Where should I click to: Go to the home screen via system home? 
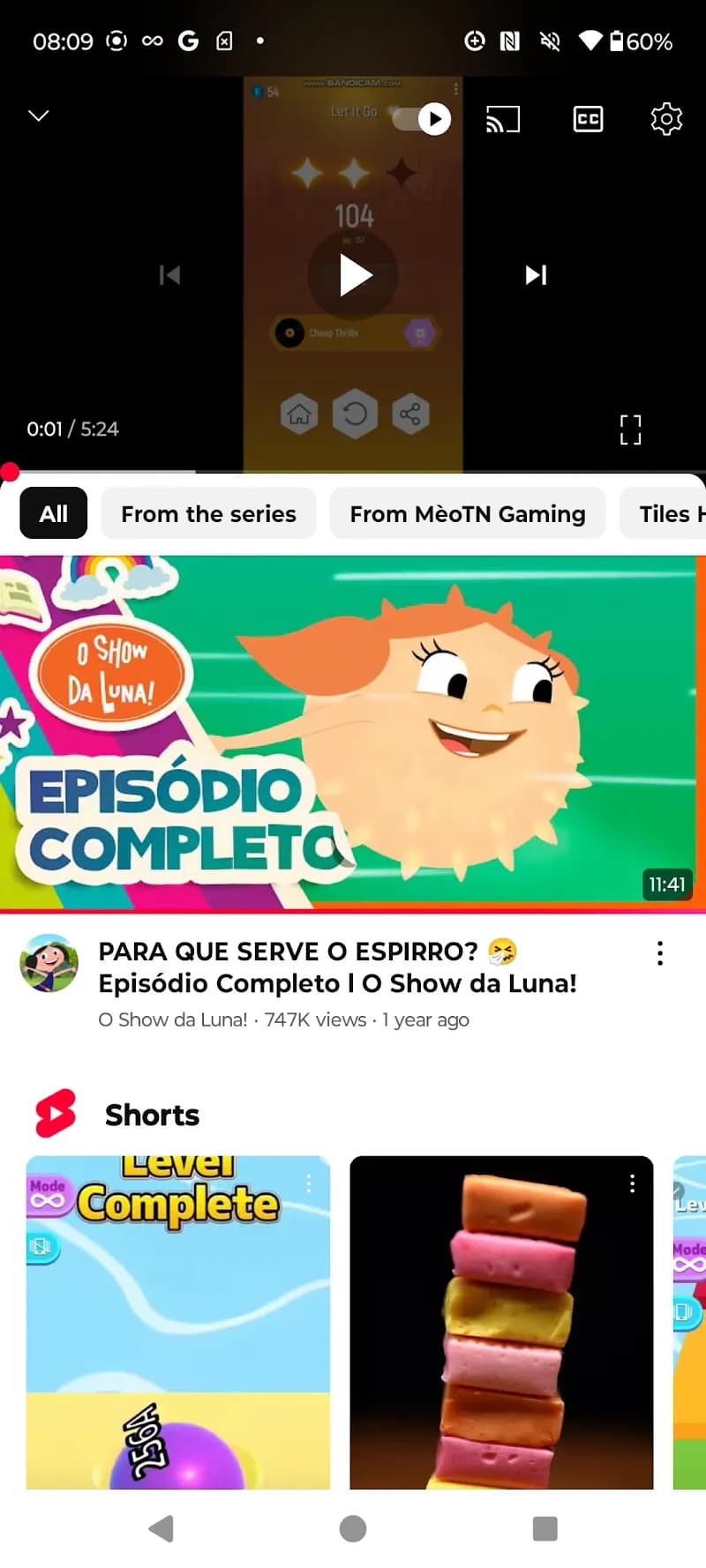[353, 1528]
